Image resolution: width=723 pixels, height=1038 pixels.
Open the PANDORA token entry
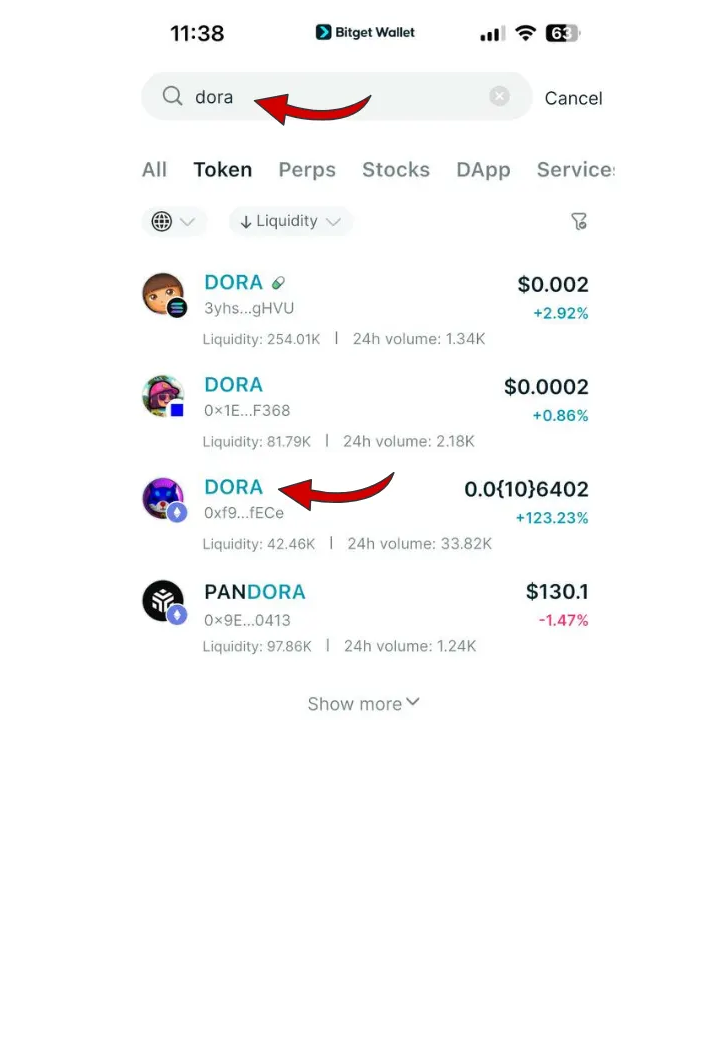[255, 592]
